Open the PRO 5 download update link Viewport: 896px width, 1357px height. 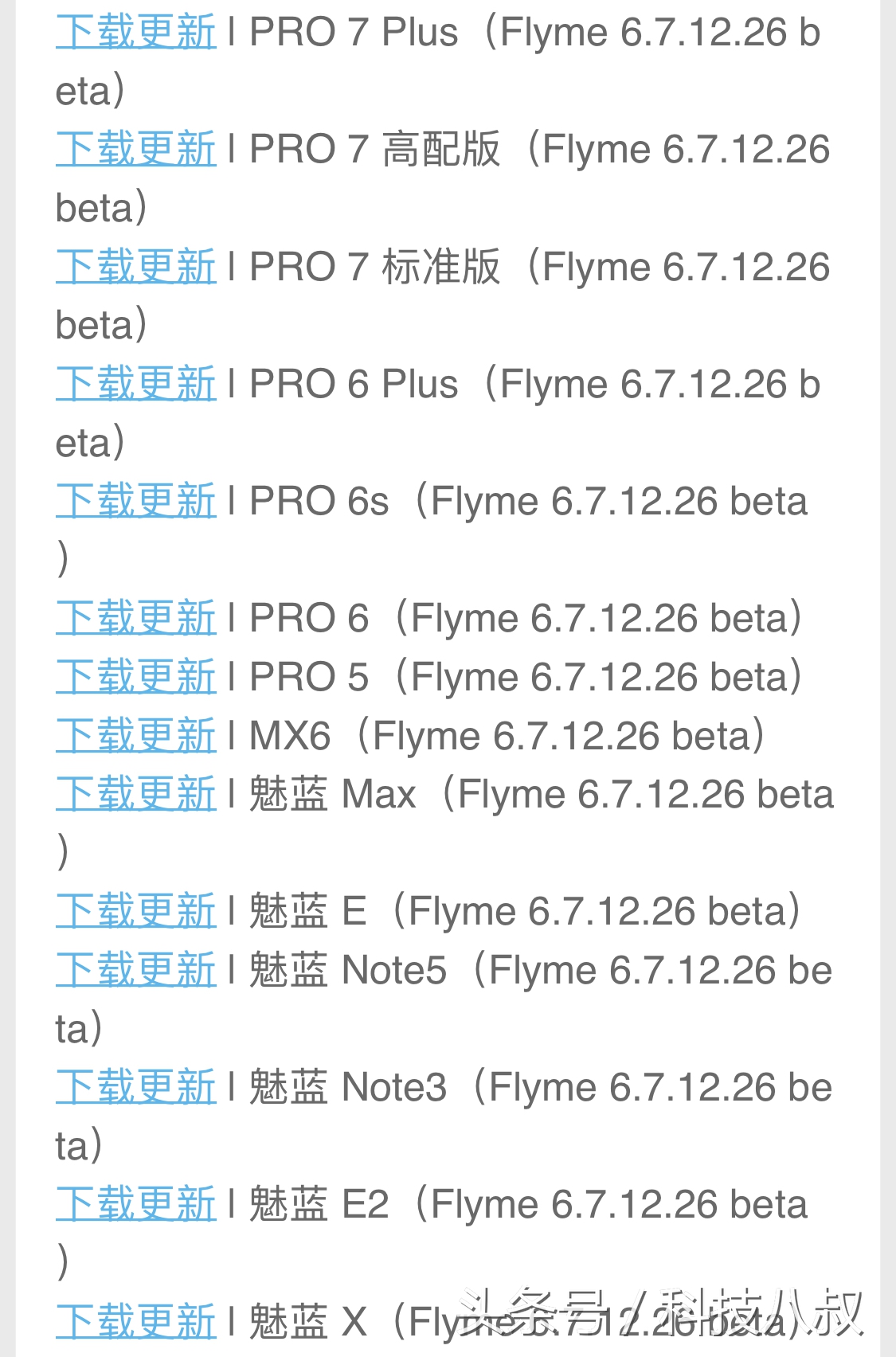pos(134,676)
